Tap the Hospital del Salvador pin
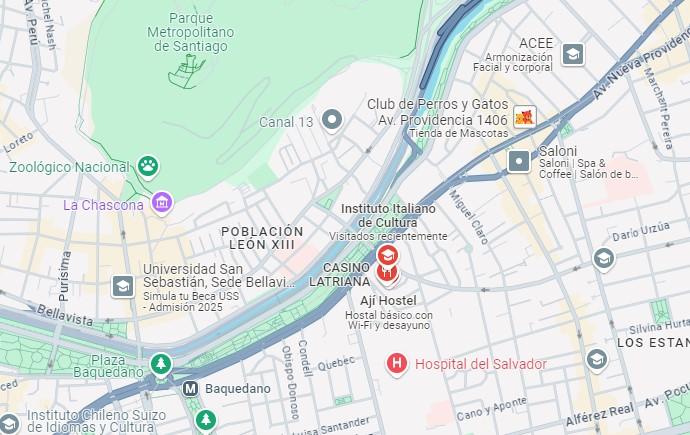Image resolution: width=690 pixels, height=435 pixels. pos(397,364)
